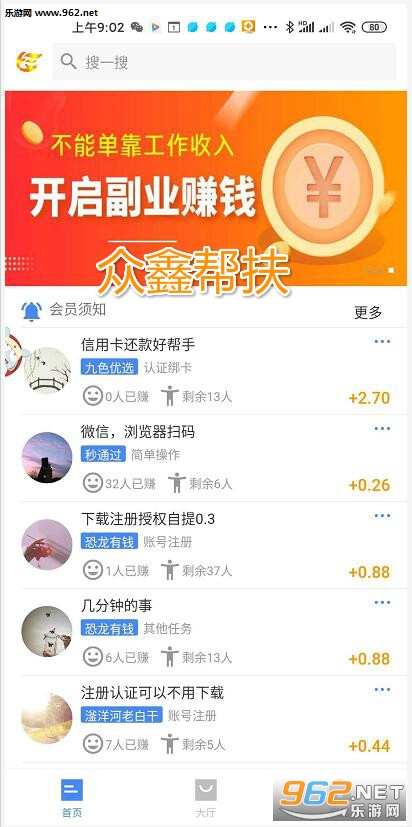Open the overflow dots on 微信，浏览器扫码
Image resolution: width=412 pixels, height=827 pixels.
pos(382,428)
